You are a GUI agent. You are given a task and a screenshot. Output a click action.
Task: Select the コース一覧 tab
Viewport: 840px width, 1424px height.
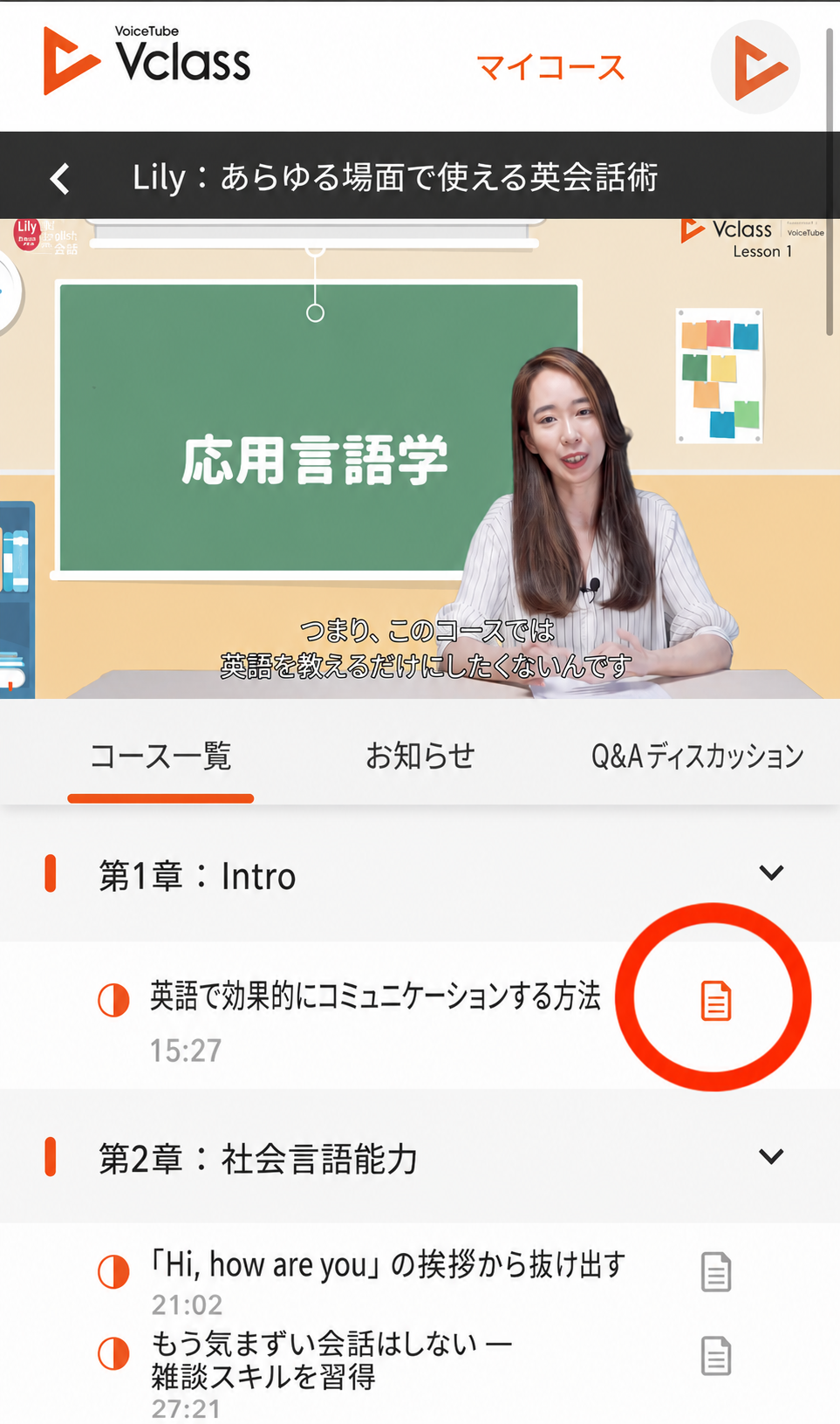pyautogui.click(x=160, y=756)
